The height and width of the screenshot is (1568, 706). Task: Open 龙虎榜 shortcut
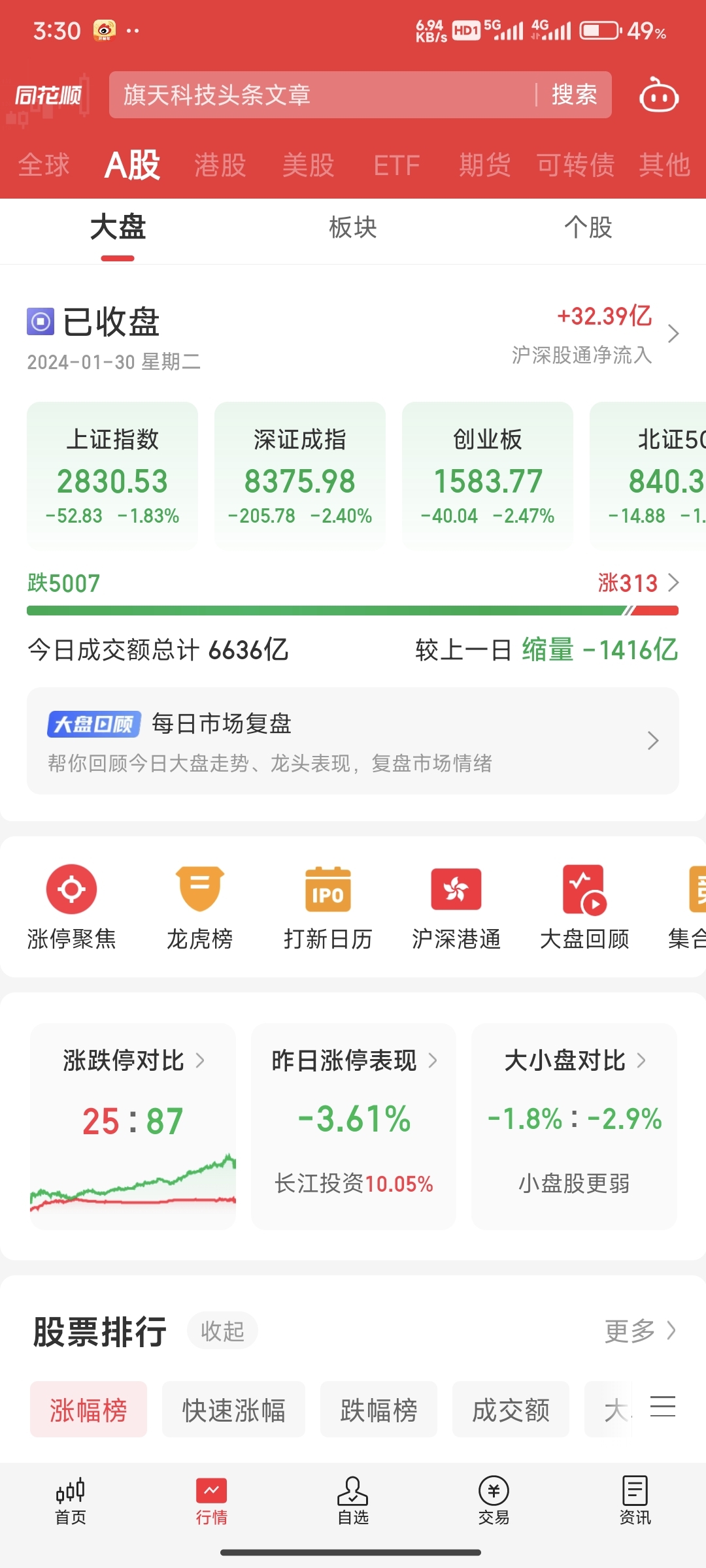pos(200,907)
